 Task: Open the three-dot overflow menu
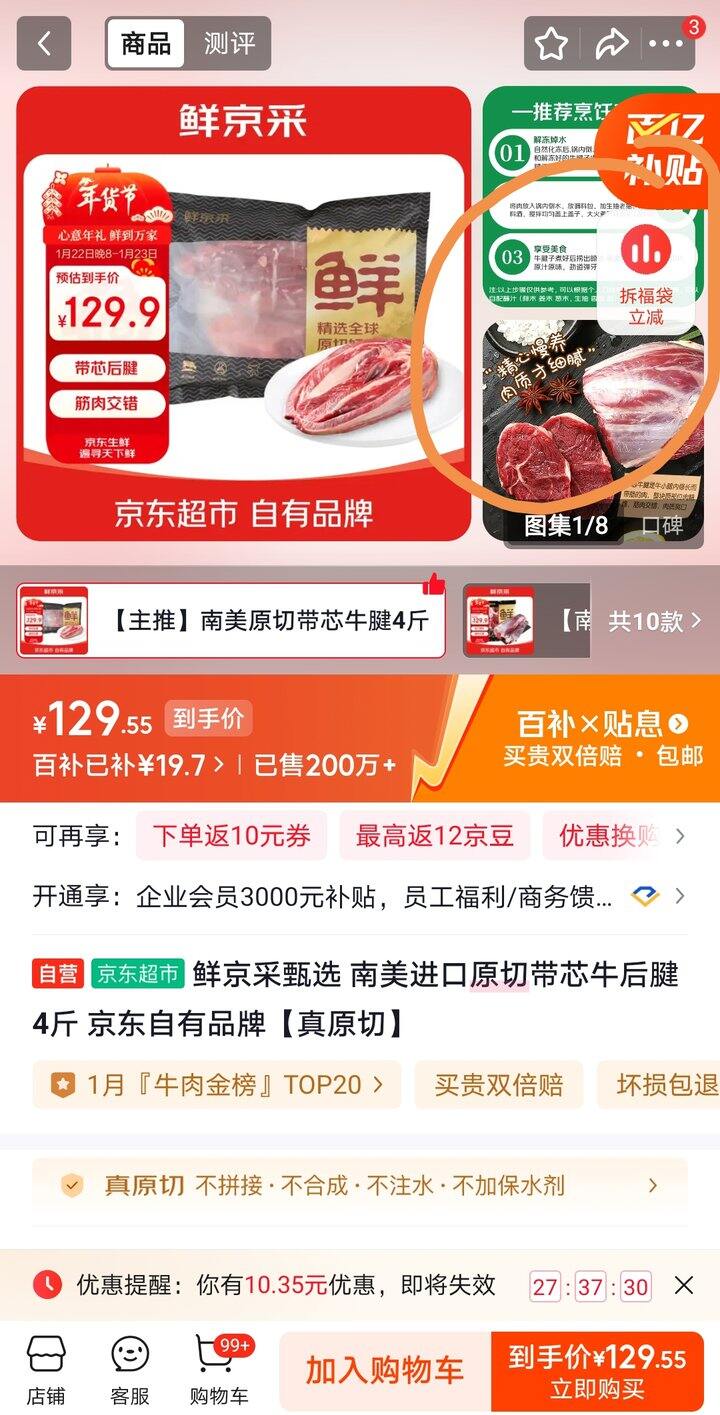pos(666,44)
